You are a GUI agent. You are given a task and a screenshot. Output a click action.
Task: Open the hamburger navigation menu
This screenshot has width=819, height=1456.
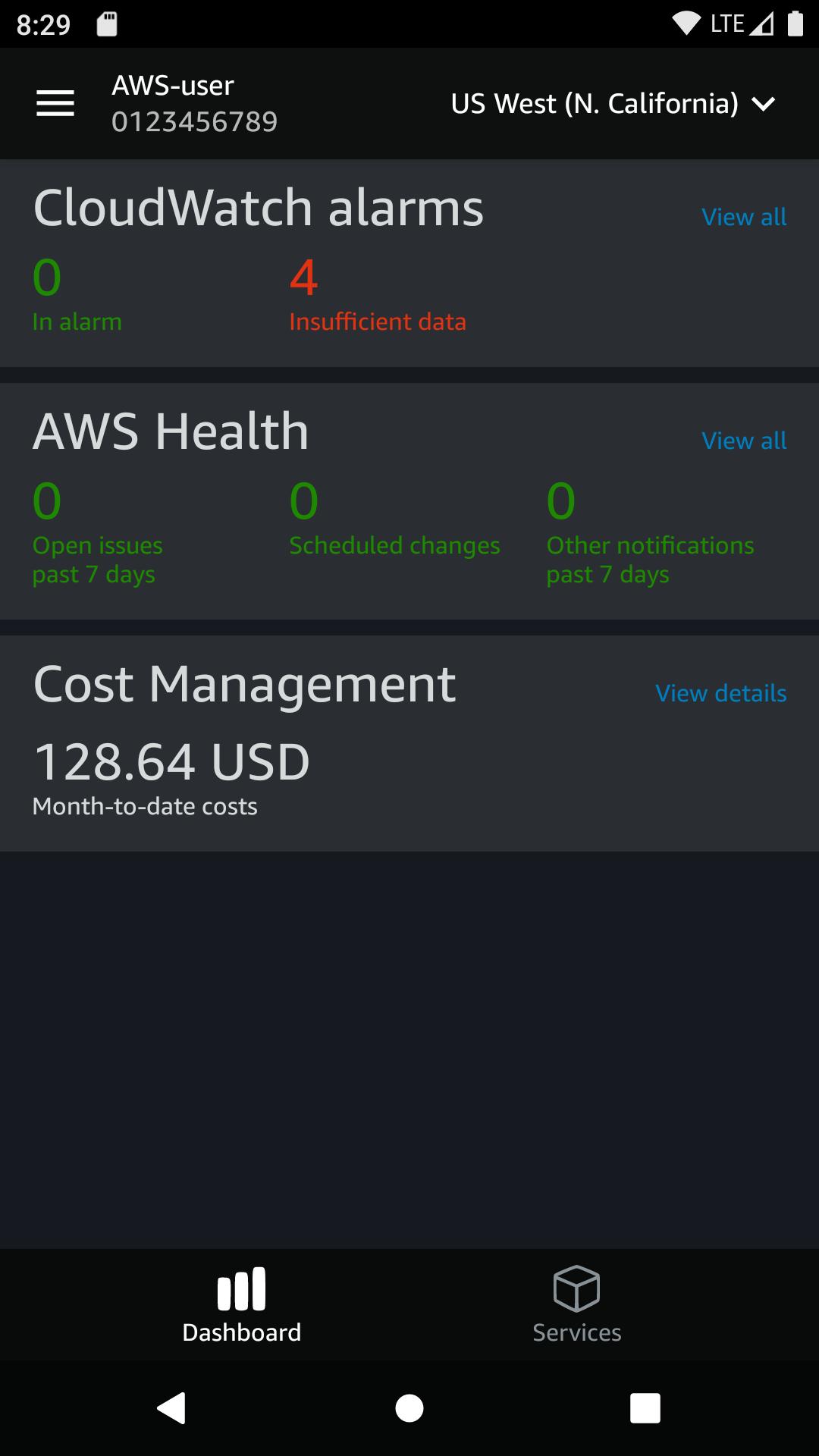(x=55, y=103)
